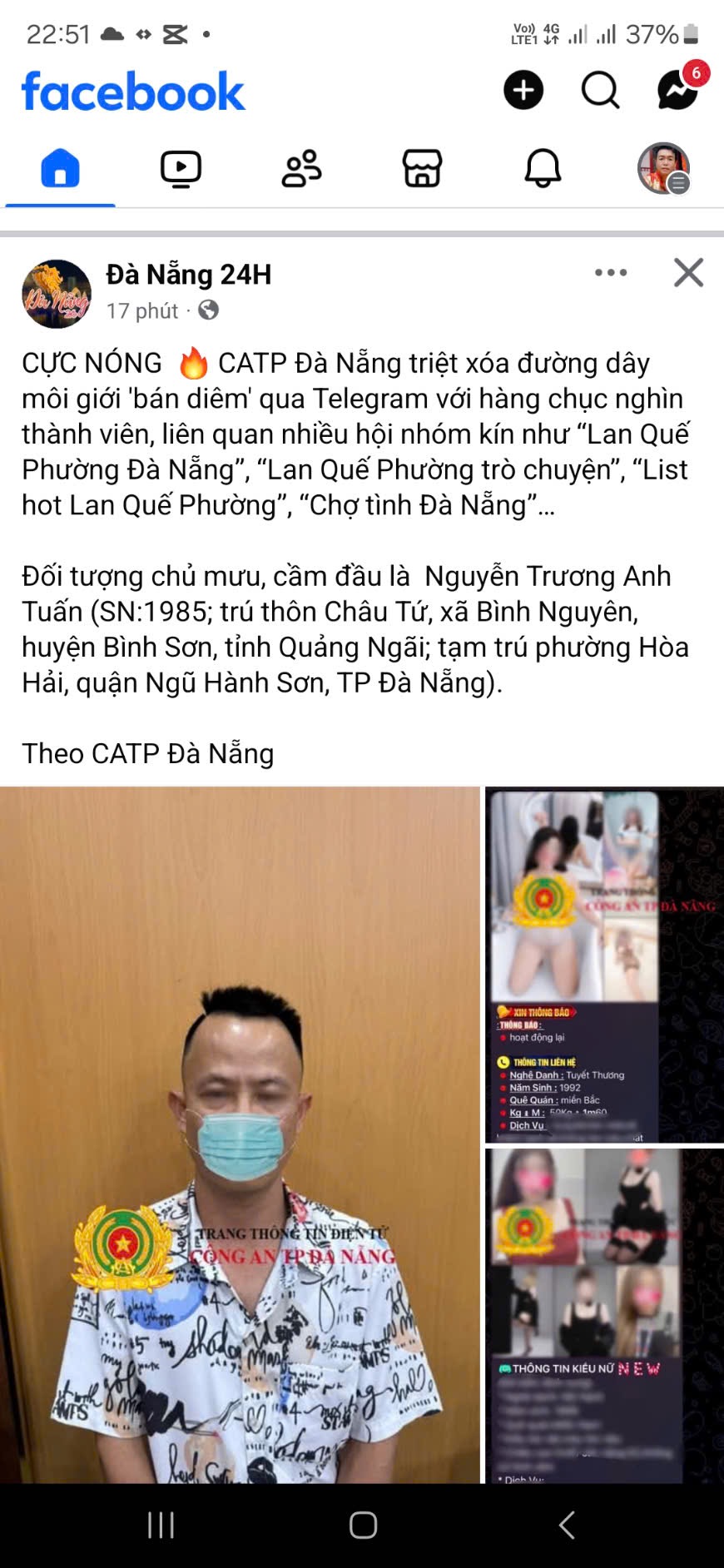Open the create post plus button
The width and height of the screenshot is (724, 1568).
pos(523,90)
